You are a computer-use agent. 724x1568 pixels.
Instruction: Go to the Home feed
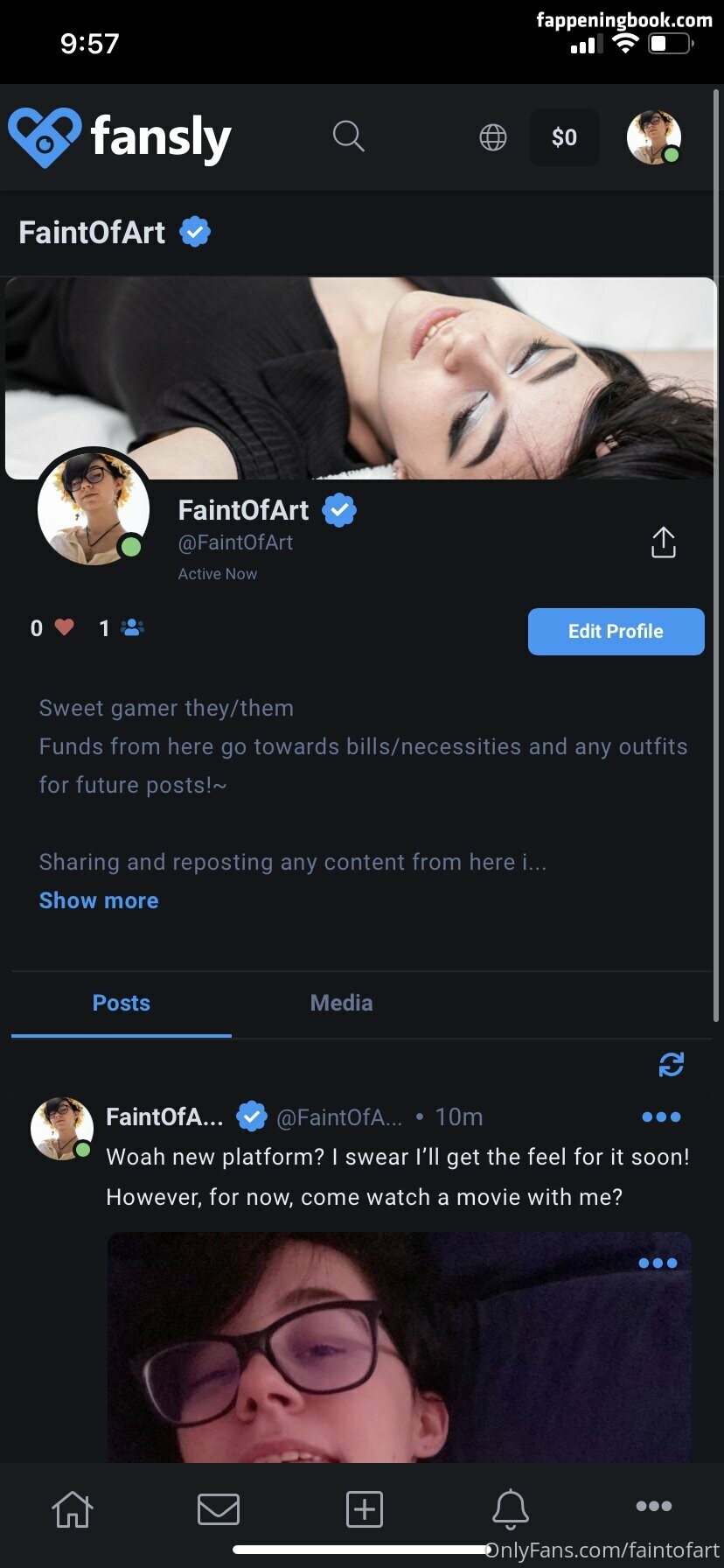(x=73, y=1509)
